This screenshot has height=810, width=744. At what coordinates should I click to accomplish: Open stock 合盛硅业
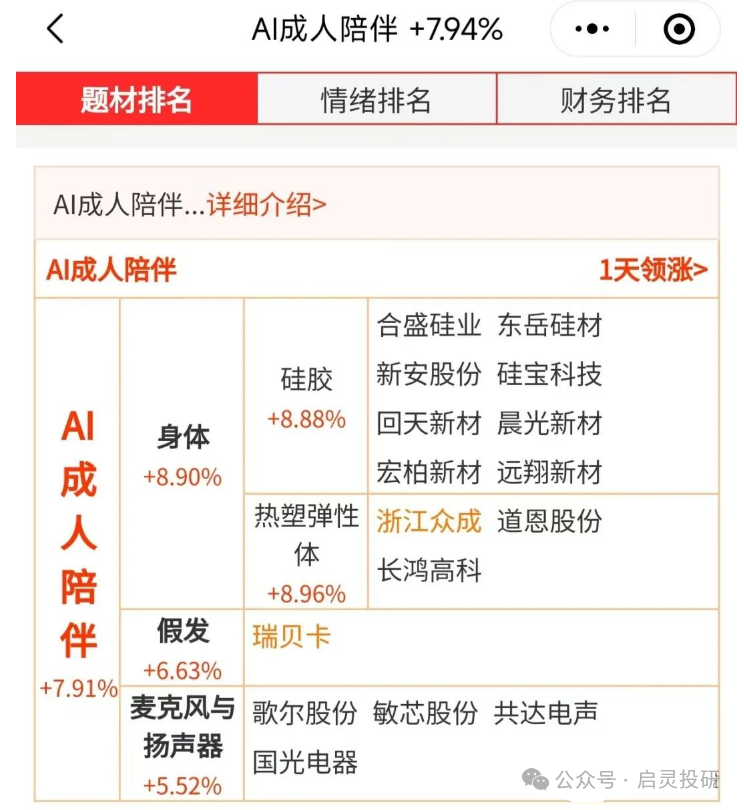(429, 325)
